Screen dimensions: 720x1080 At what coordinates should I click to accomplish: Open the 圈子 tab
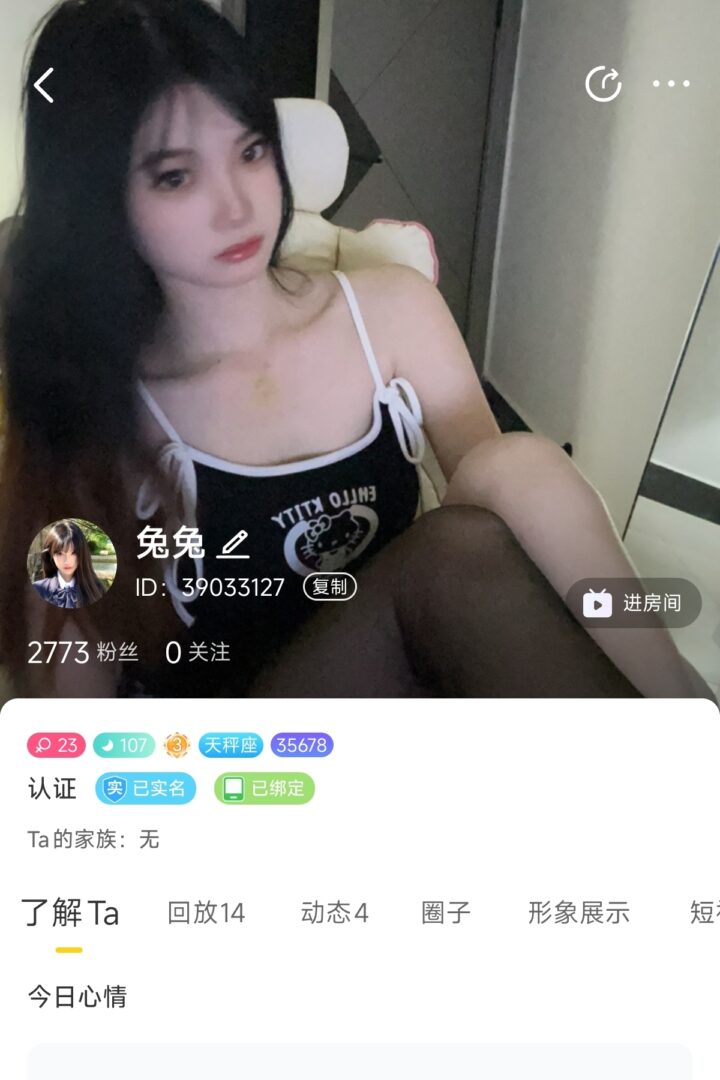(446, 912)
